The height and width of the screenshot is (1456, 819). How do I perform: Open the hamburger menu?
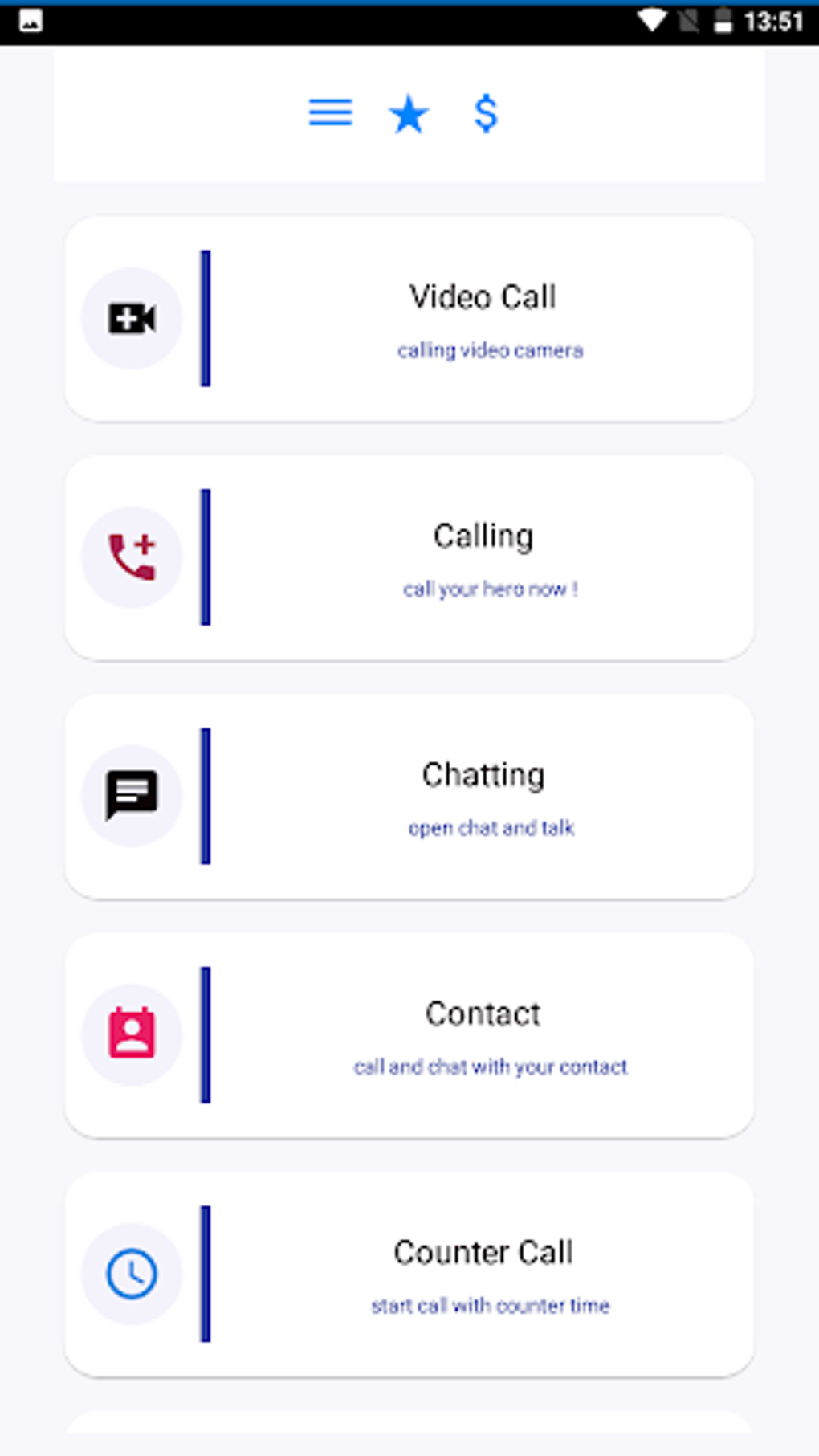330,113
